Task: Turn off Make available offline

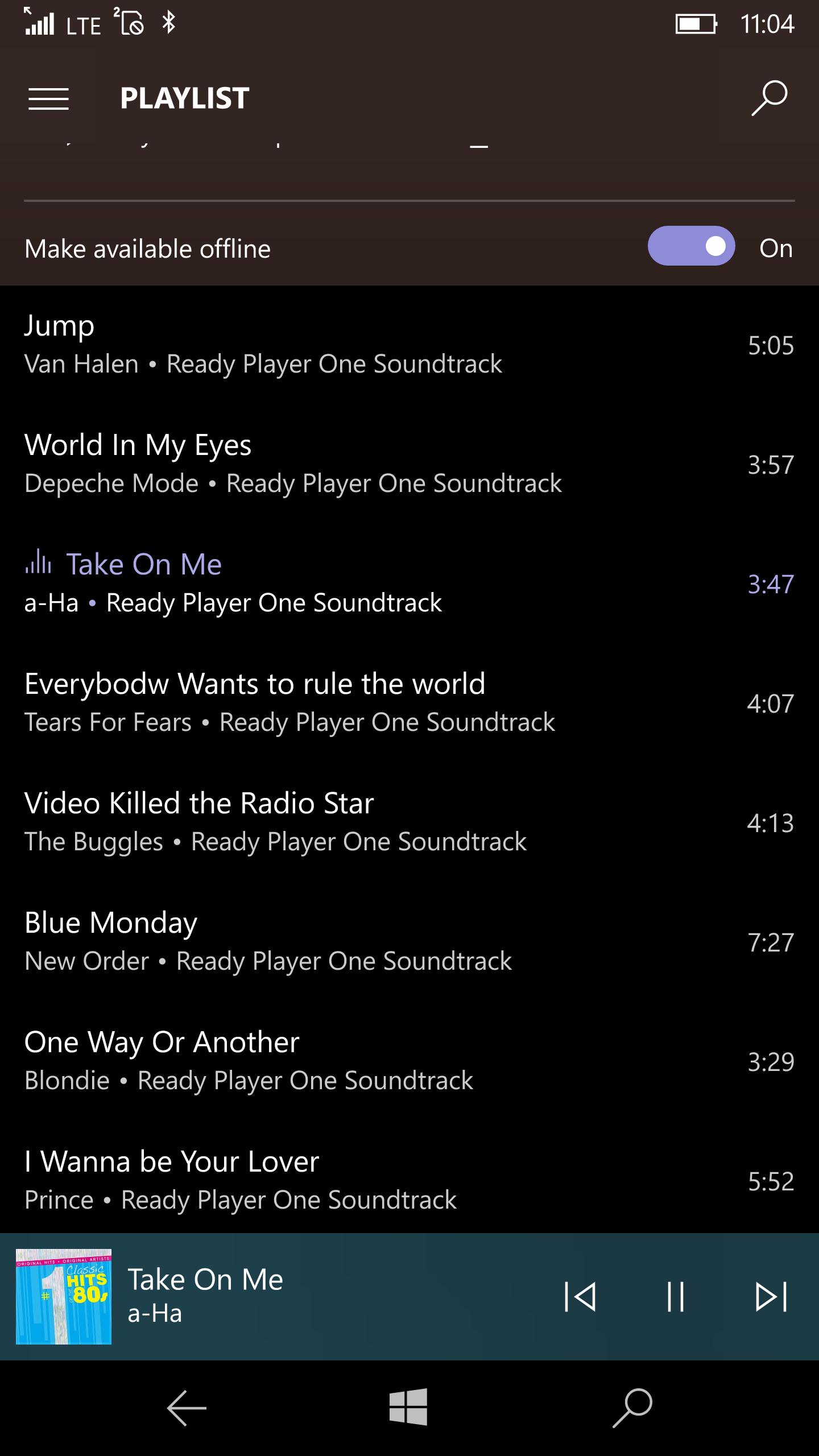Action: pos(691,246)
